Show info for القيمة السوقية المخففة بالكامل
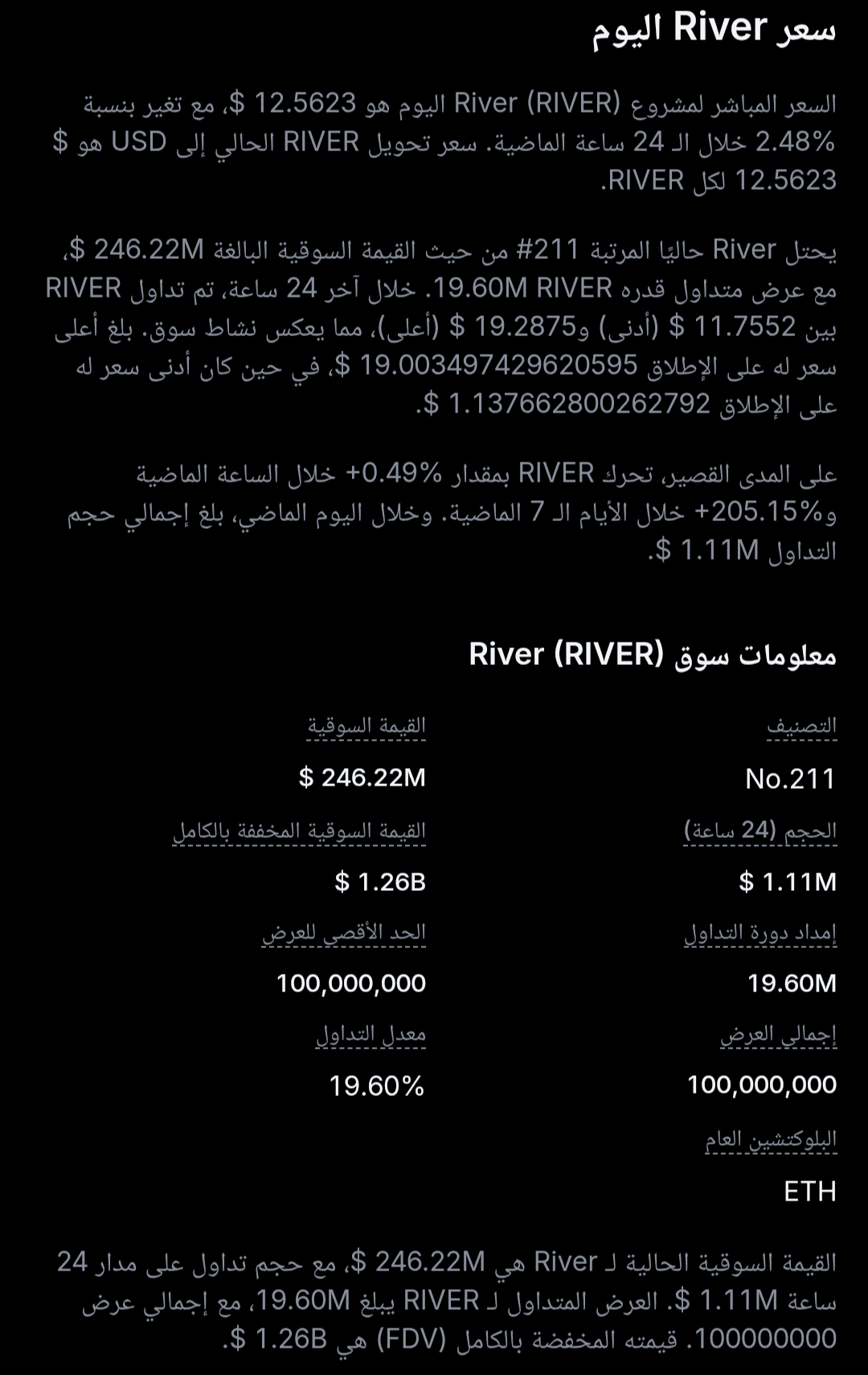 pos(299,831)
